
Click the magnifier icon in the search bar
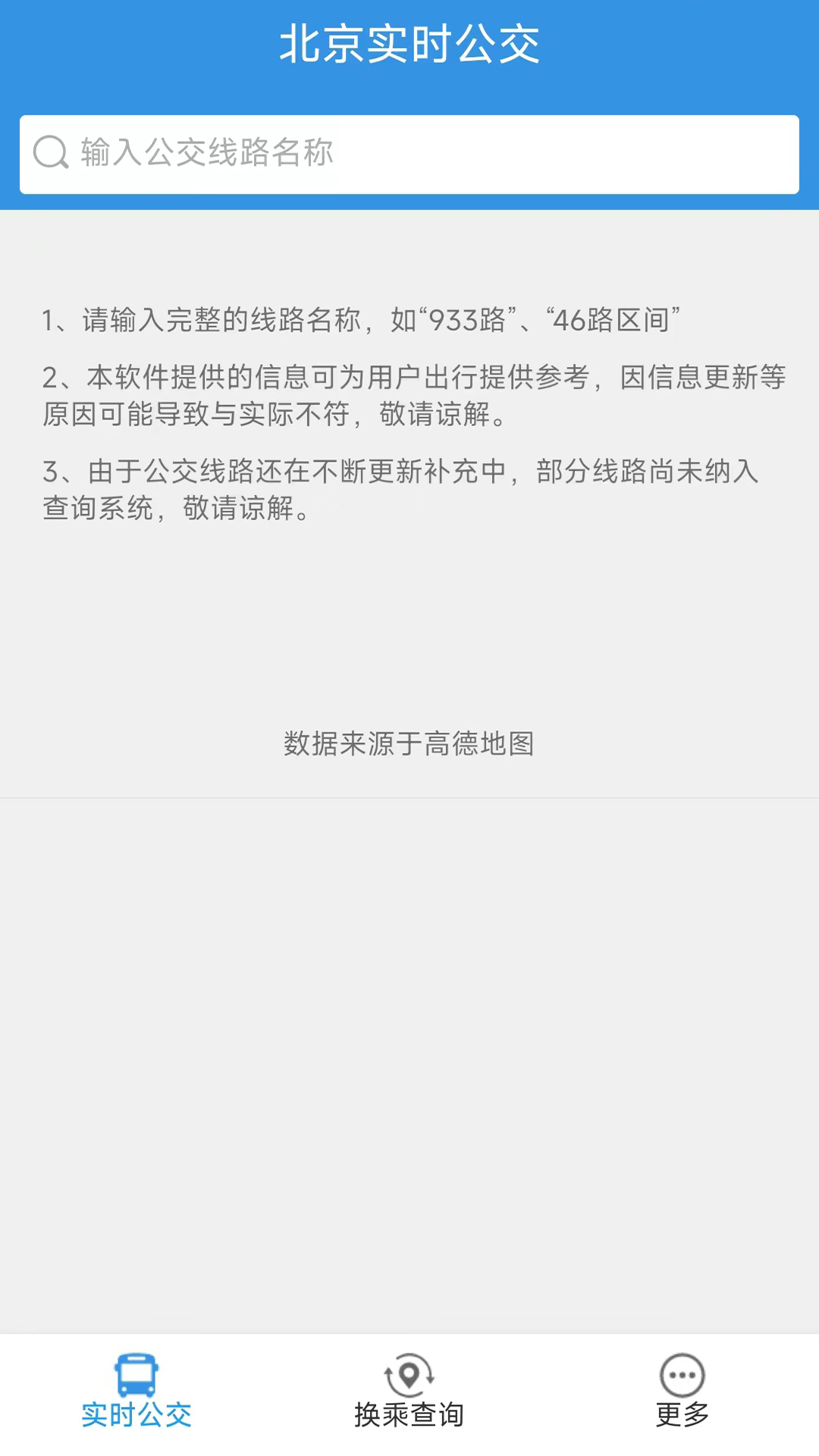coord(49,152)
